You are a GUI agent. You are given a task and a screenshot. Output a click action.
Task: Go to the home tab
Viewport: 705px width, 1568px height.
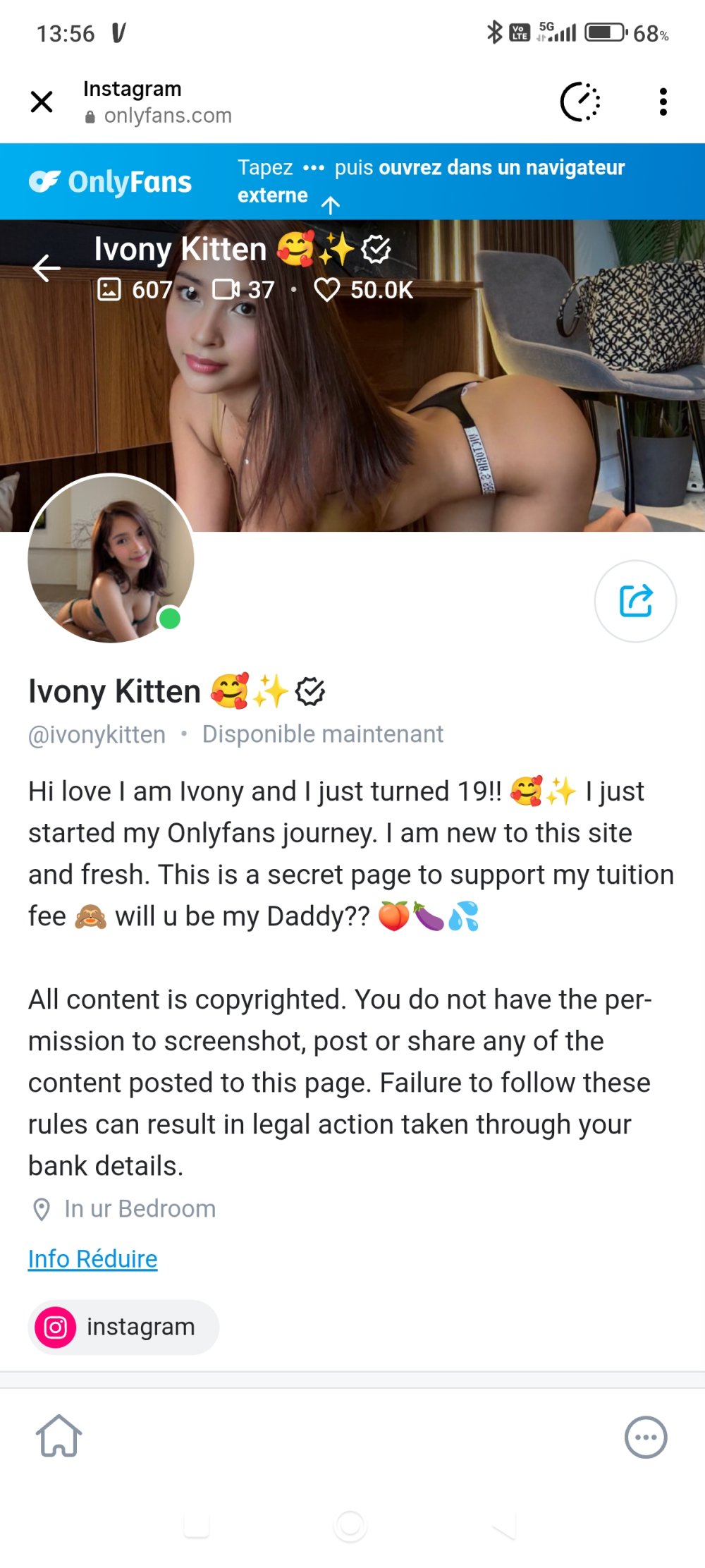(59, 1436)
